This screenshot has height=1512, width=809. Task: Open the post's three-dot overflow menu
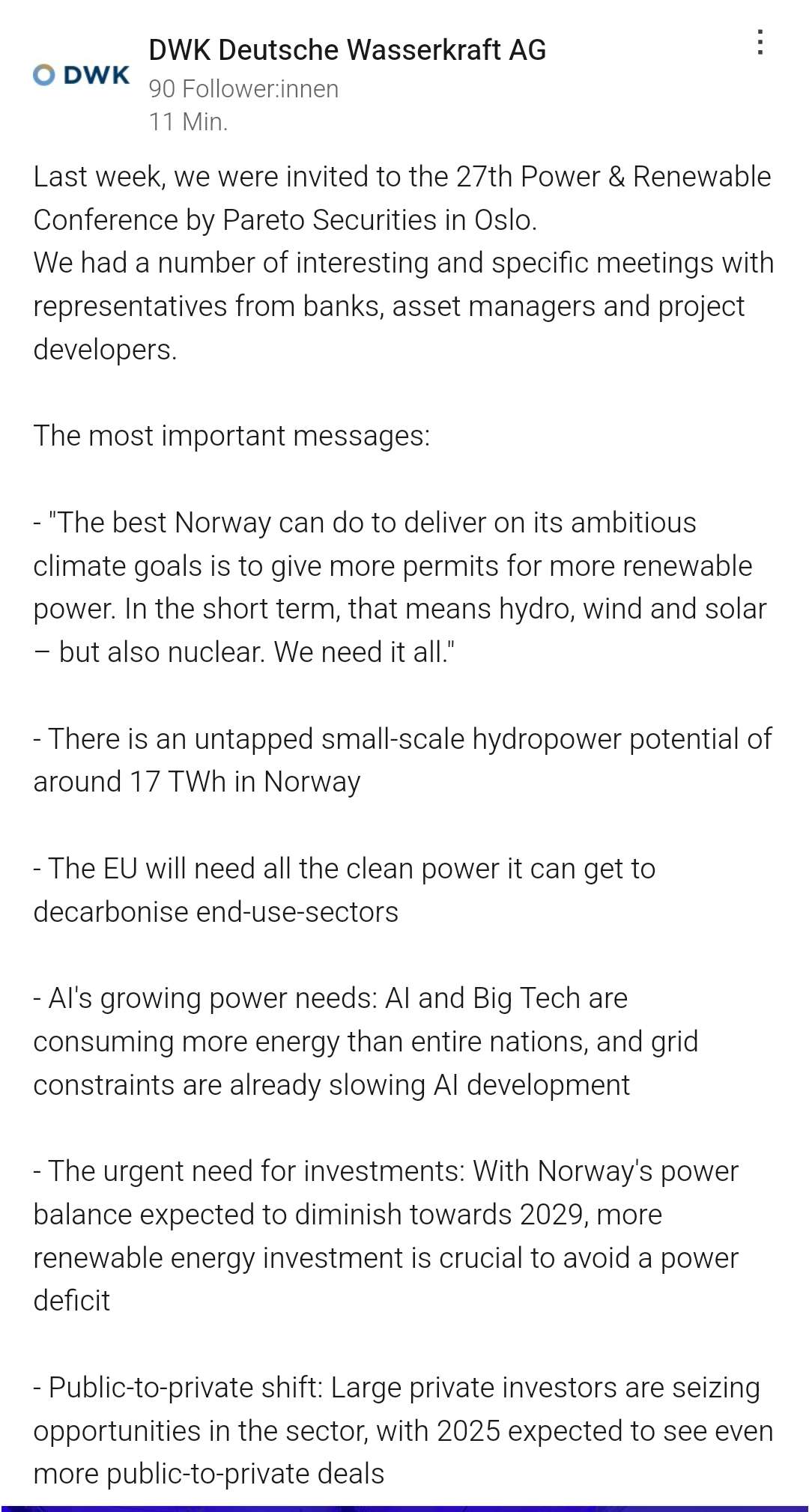pos(760,43)
